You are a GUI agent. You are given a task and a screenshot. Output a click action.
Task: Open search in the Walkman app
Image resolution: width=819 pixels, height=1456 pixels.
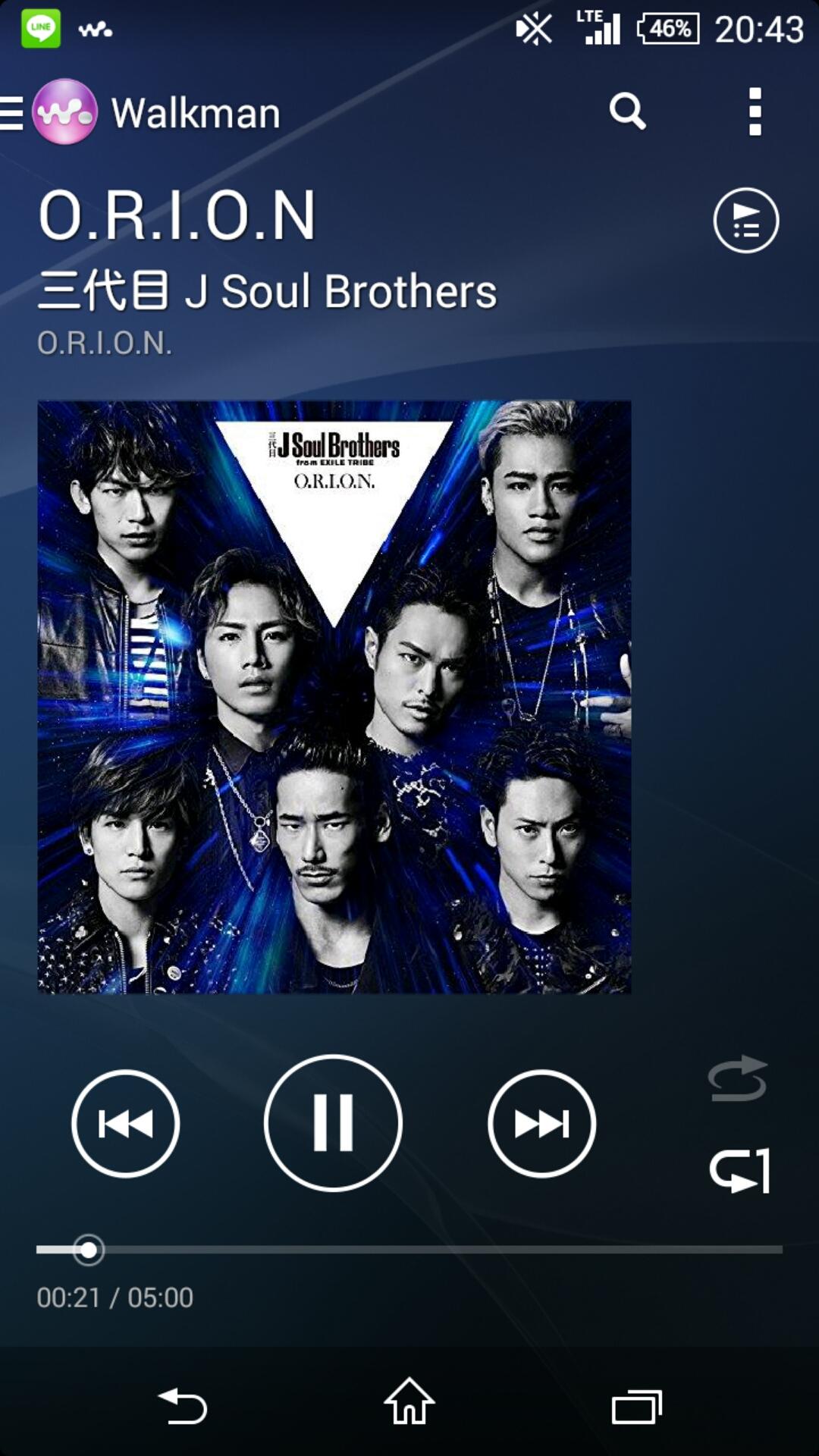pyautogui.click(x=627, y=112)
